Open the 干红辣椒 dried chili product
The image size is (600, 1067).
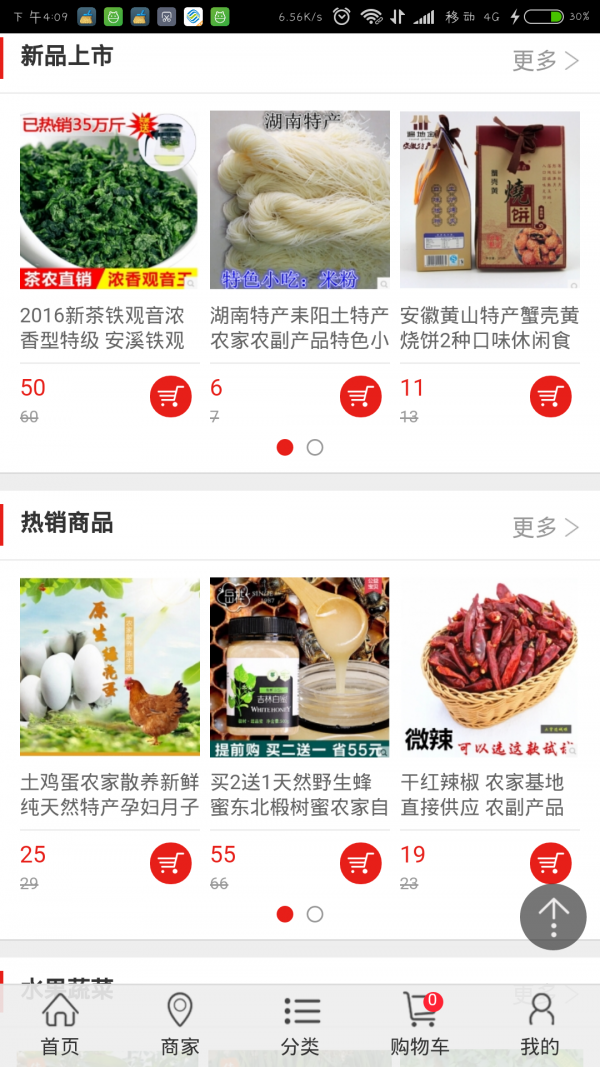489,667
